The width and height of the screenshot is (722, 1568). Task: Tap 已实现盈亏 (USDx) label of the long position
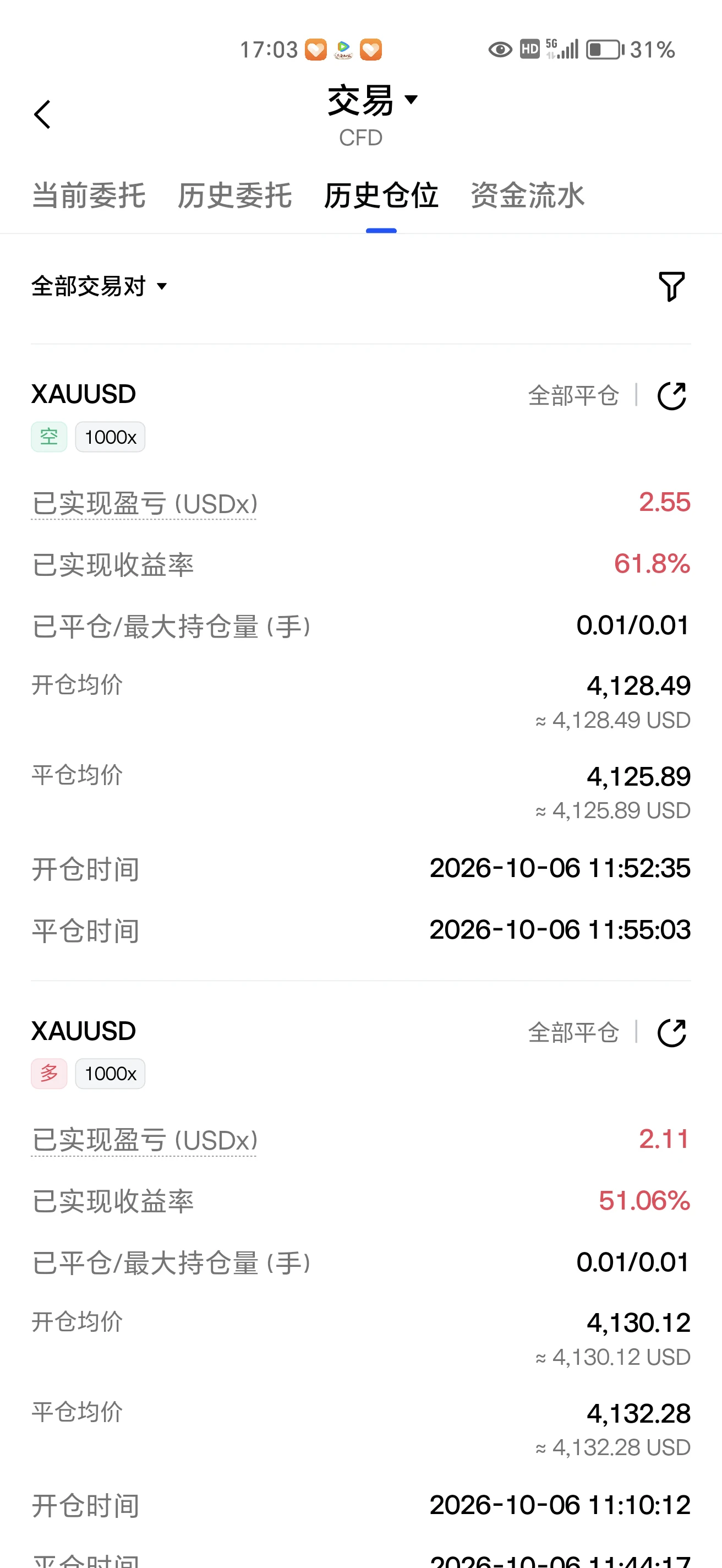(144, 1141)
